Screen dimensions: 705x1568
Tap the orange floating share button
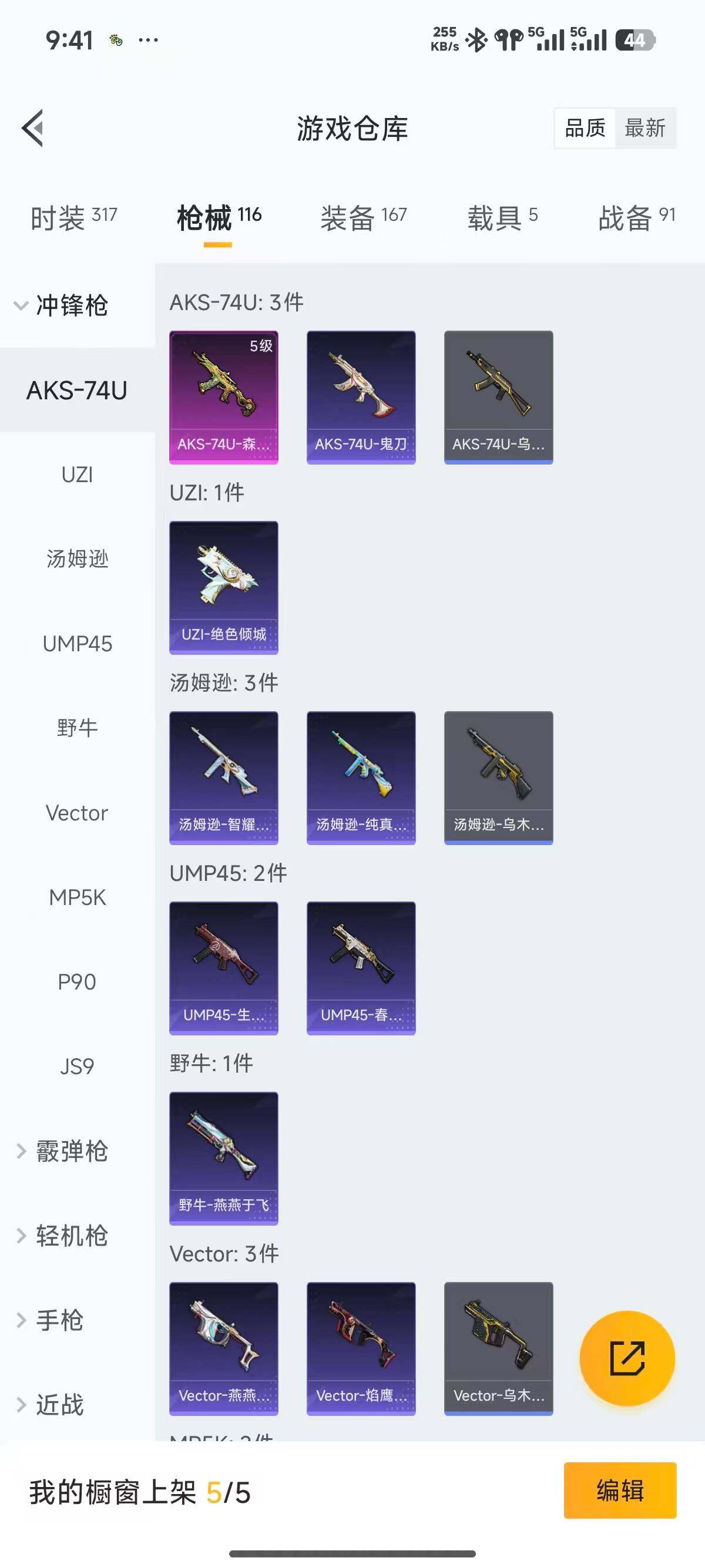pos(627,1358)
